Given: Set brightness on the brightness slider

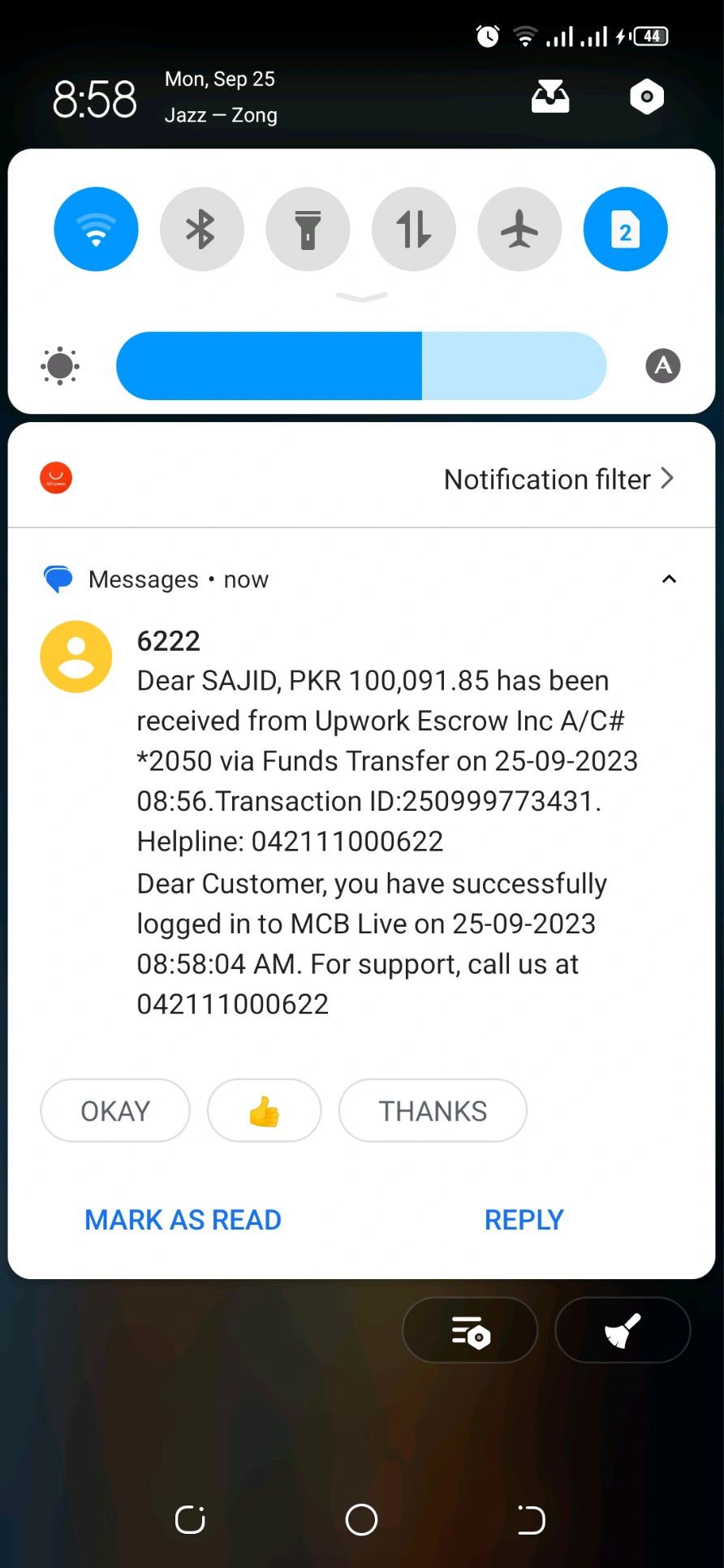Looking at the screenshot, I should (361, 366).
